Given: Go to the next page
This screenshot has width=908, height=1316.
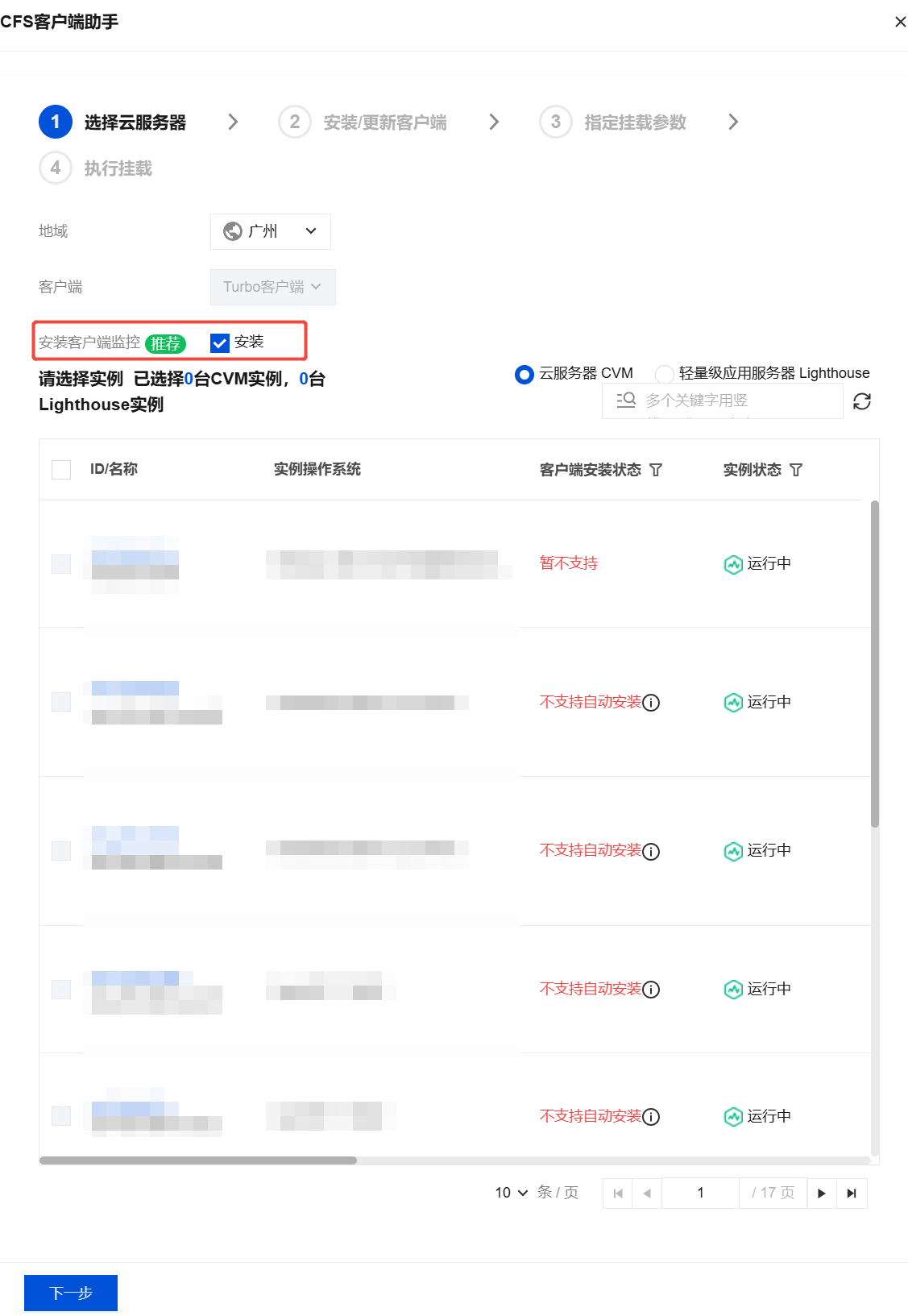Looking at the screenshot, I should click(x=821, y=1194).
